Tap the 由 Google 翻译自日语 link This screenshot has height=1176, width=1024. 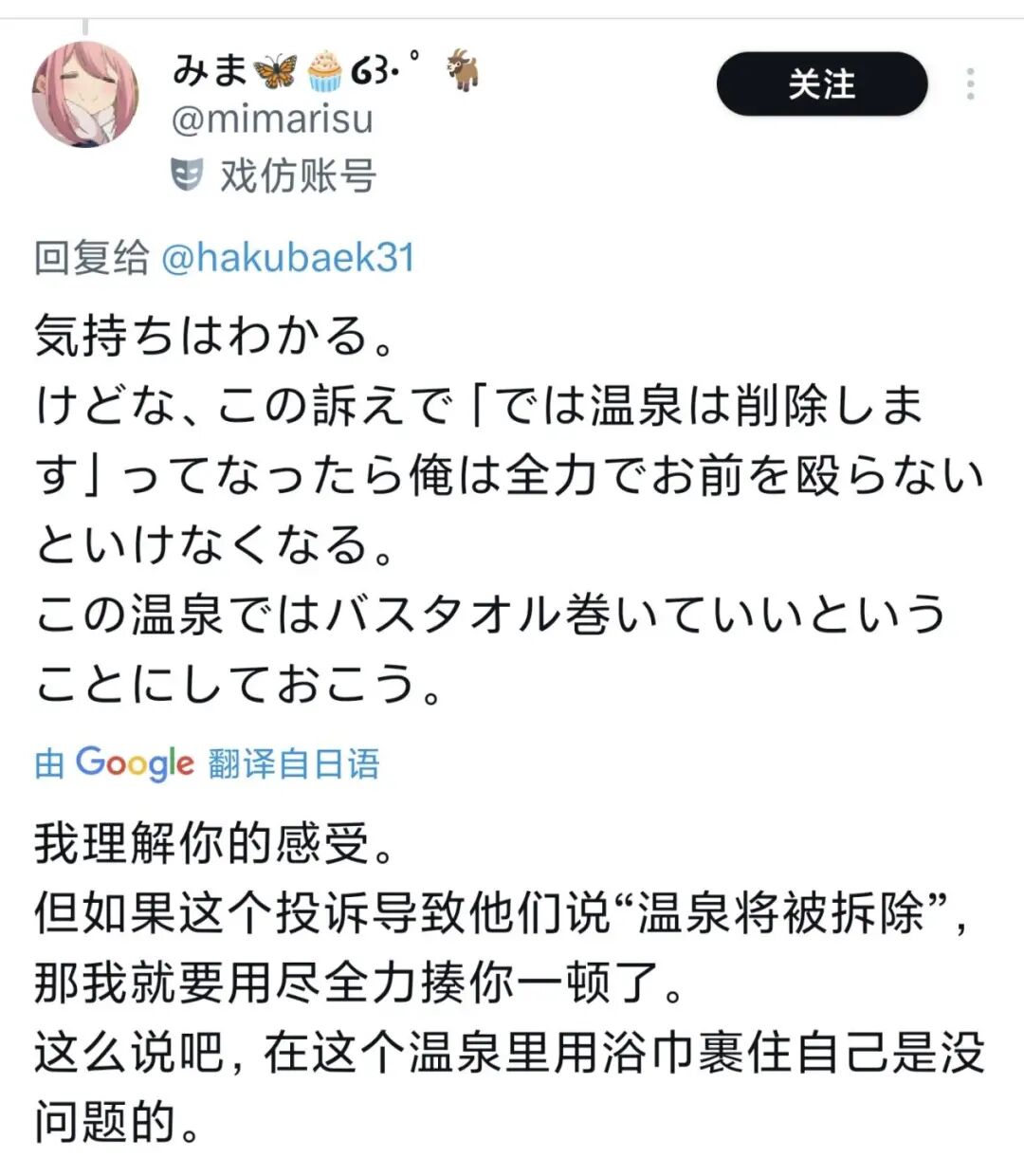[x=208, y=763]
